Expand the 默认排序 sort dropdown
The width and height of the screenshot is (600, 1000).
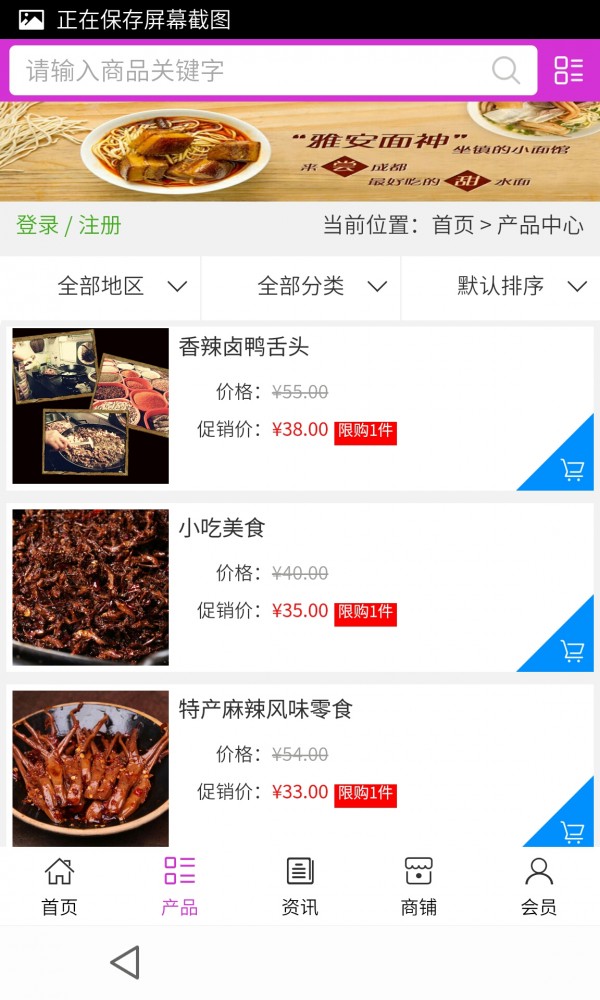pos(520,287)
